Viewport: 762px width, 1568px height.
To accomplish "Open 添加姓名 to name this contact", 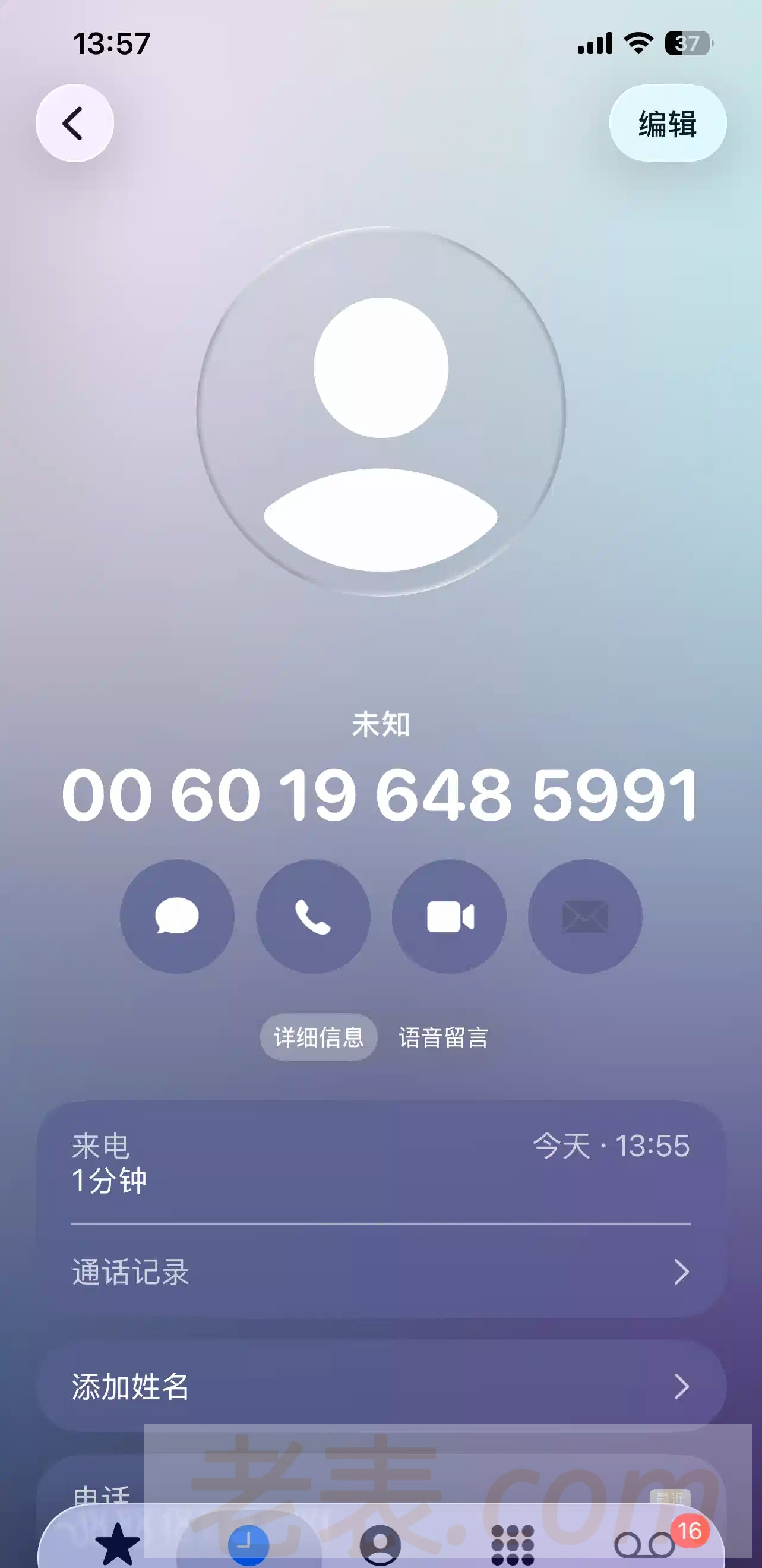I will click(x=381, y=1387).
